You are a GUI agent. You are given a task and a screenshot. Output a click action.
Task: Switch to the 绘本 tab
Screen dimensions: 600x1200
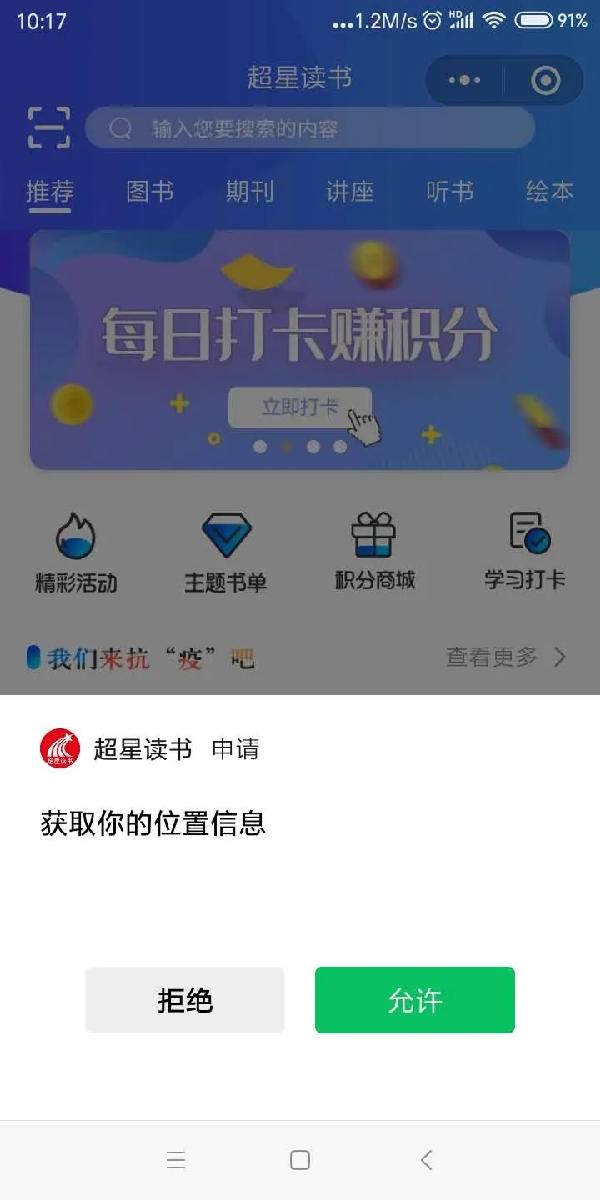click(549, 191)
